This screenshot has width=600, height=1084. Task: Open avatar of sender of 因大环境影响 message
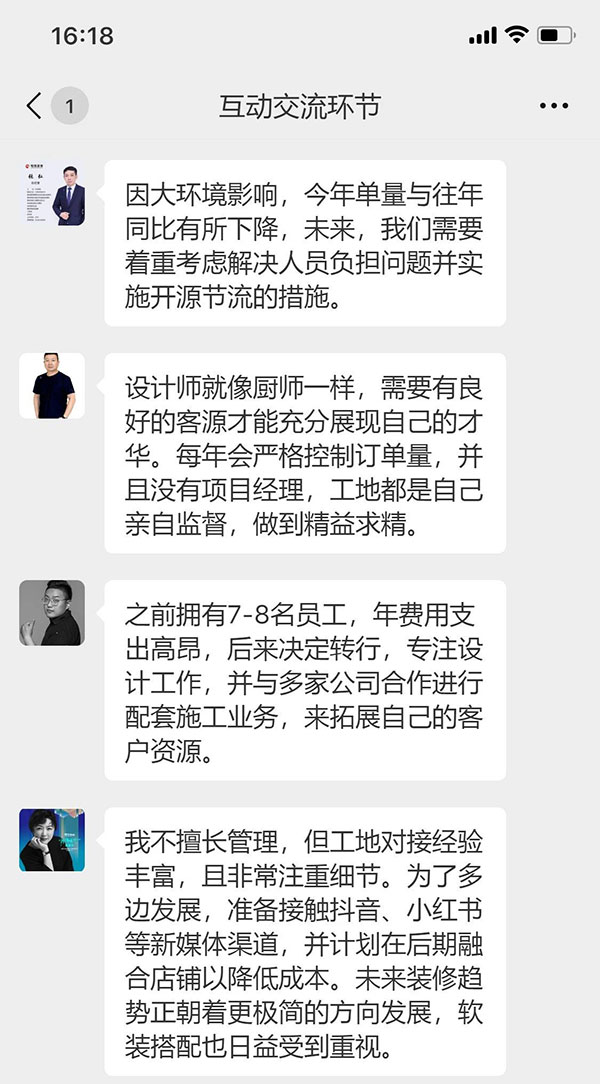pyautogui.click(x=52, y=193)
